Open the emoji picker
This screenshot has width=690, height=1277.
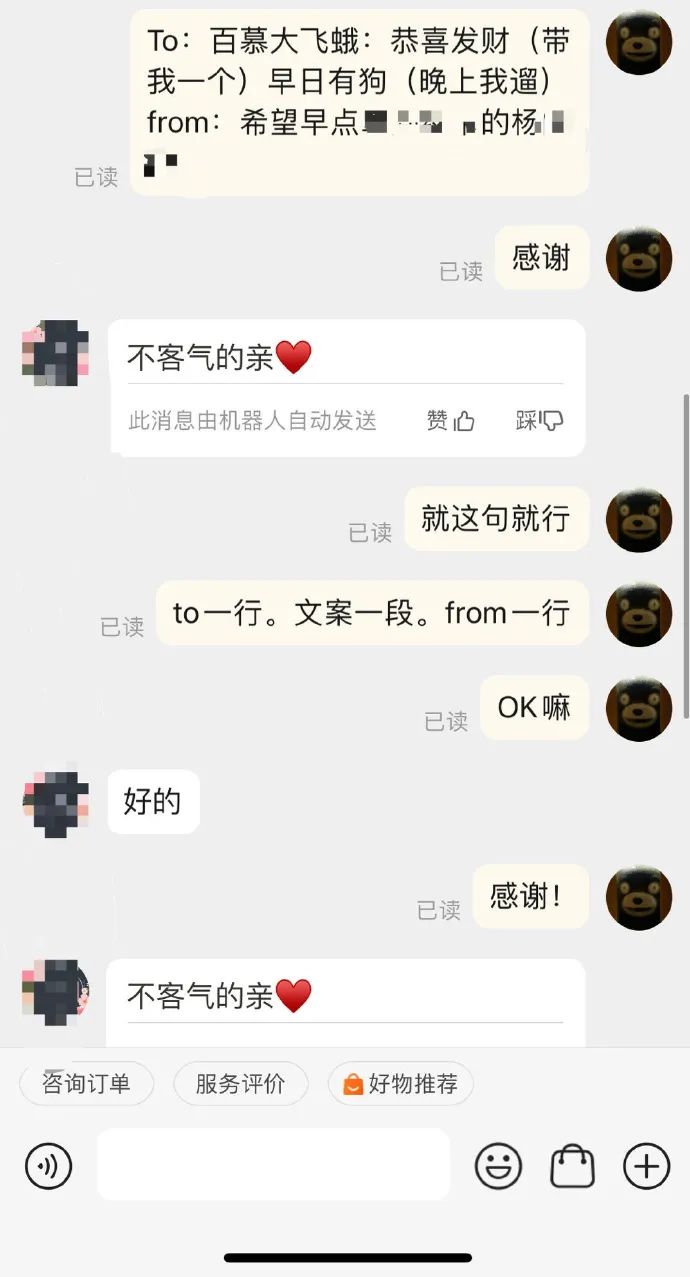click(498, 1166)
